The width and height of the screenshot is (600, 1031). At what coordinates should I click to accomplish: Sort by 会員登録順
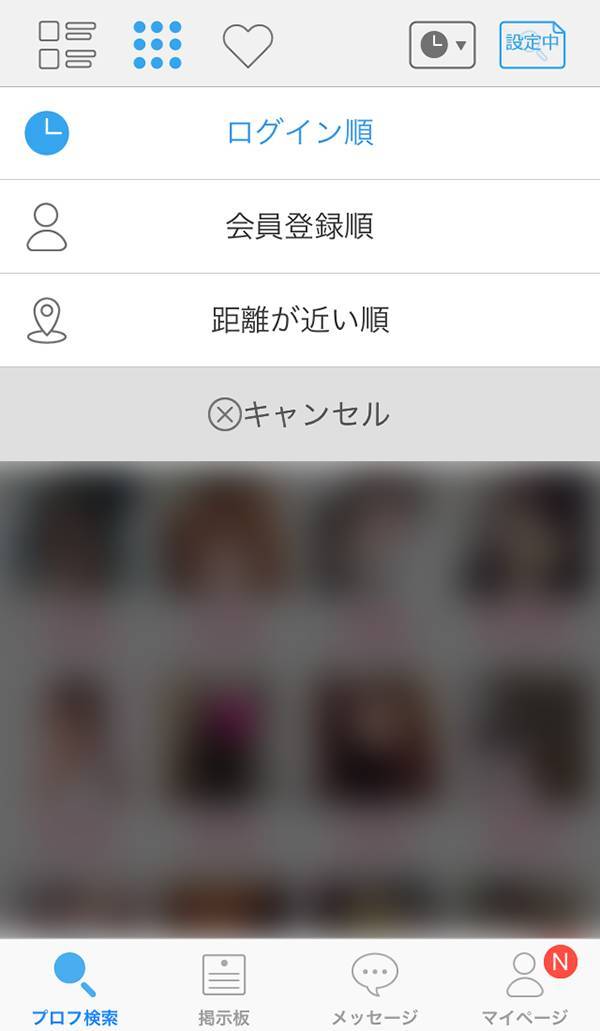[x=300, y=226]
